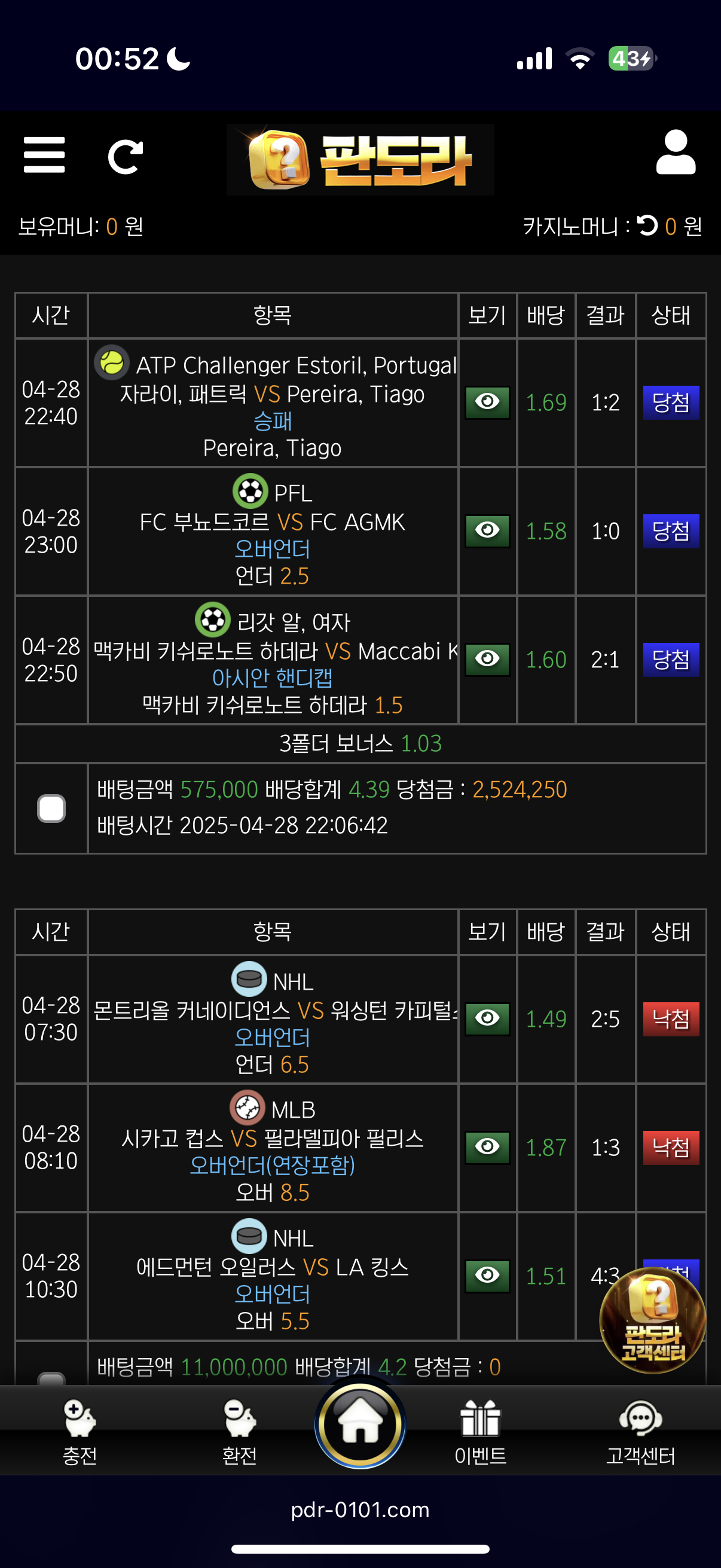Refresh casino money balance
This screenshot has height=1568, width=721.
coord(647,226)
